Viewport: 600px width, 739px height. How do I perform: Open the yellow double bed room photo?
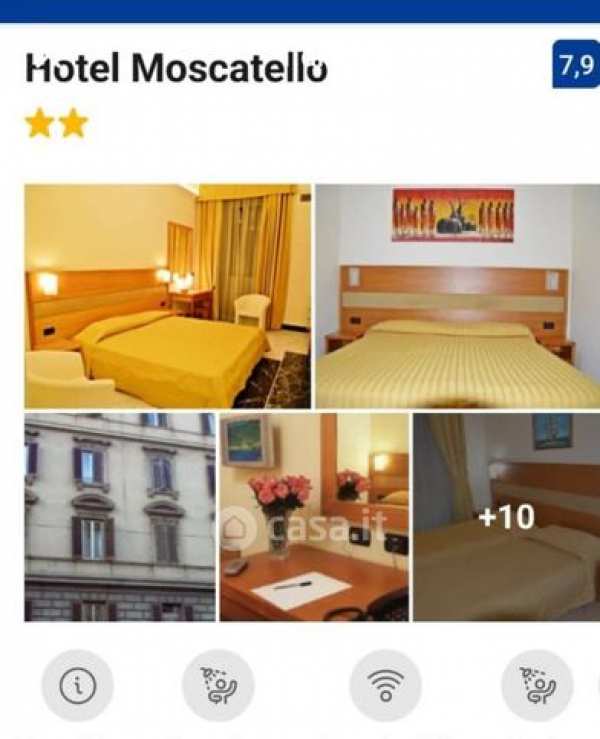click(x=167, y=296)
